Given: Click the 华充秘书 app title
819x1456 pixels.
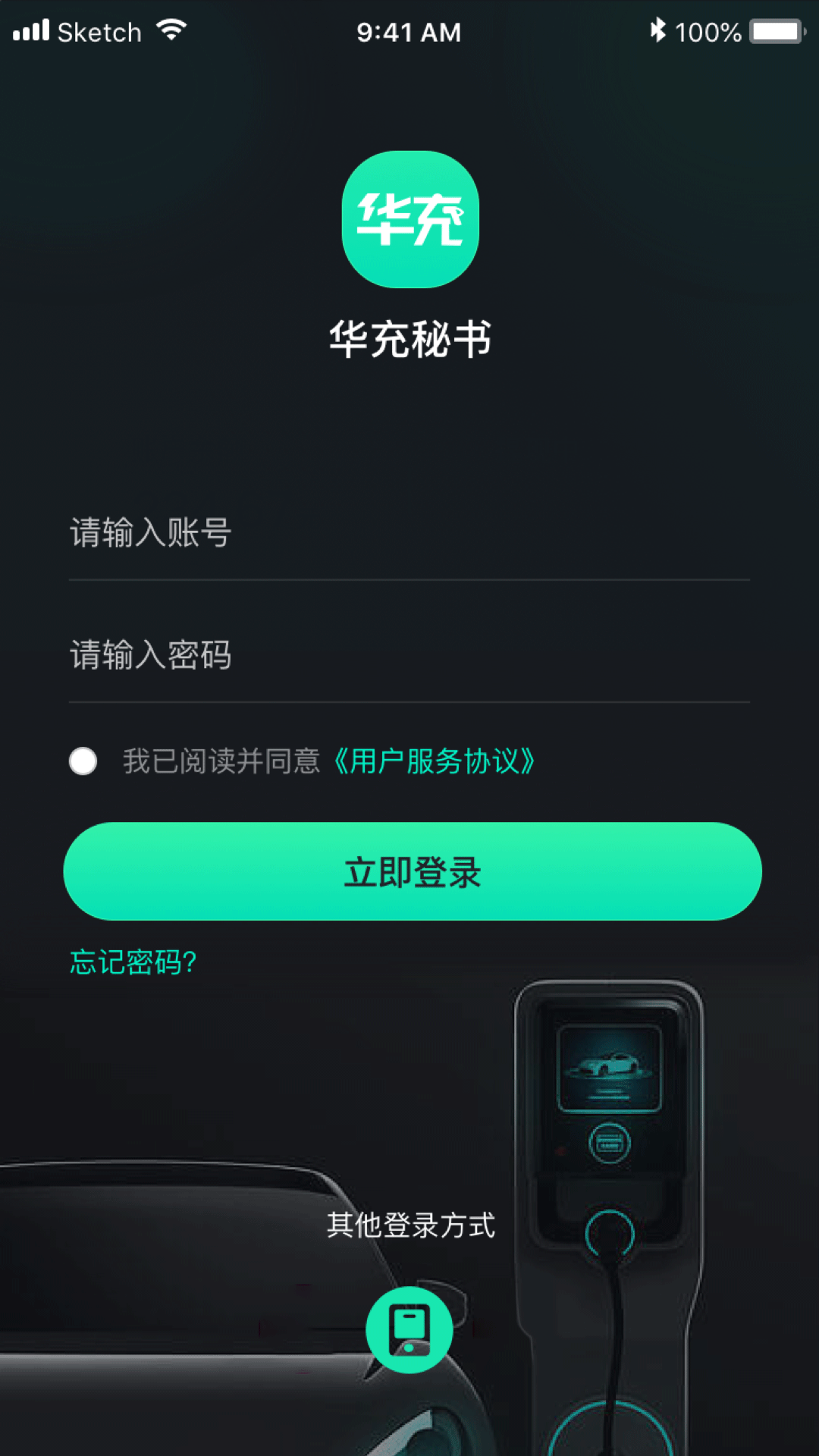Looking at the screenshot, I should click(x=409, y=339).
